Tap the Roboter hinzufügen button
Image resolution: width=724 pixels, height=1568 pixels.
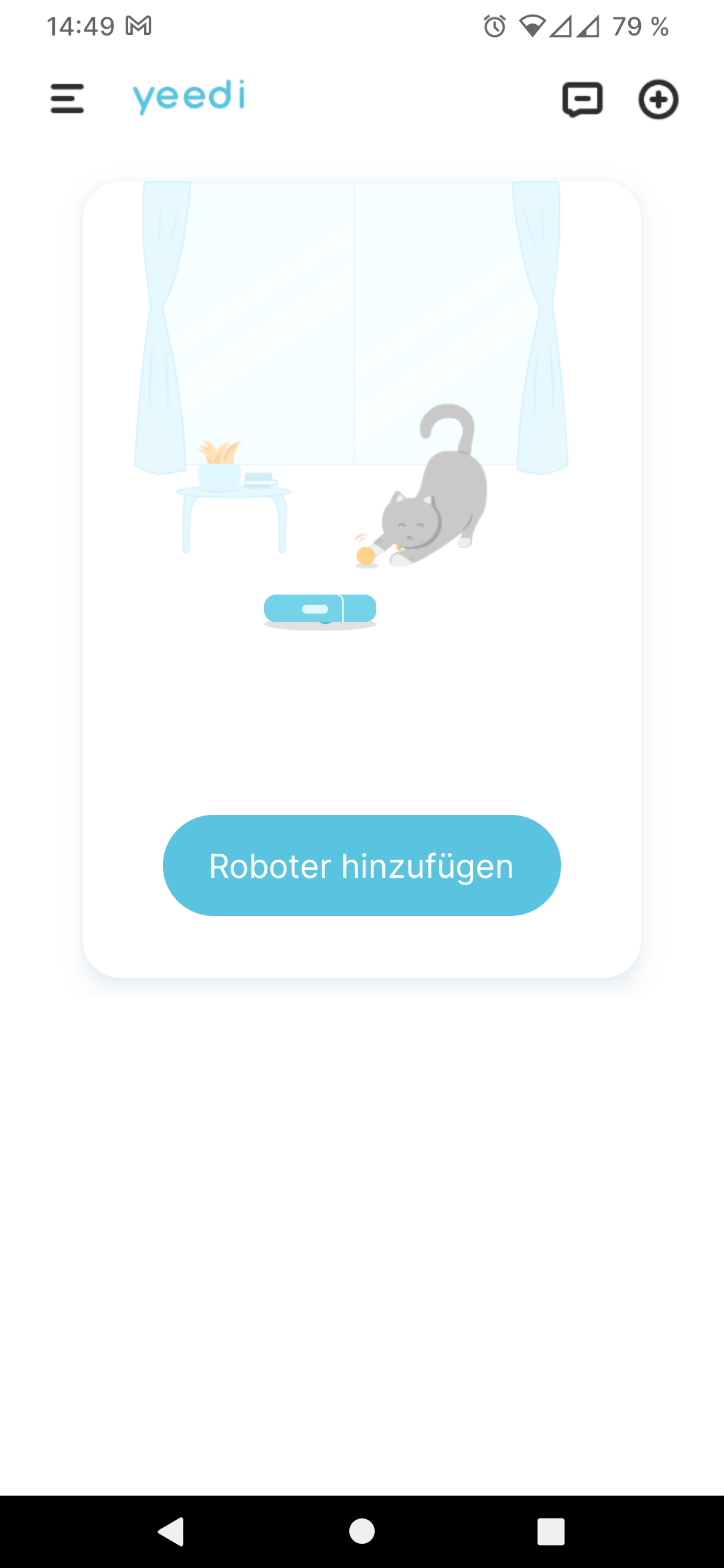[x=362, y=865]
